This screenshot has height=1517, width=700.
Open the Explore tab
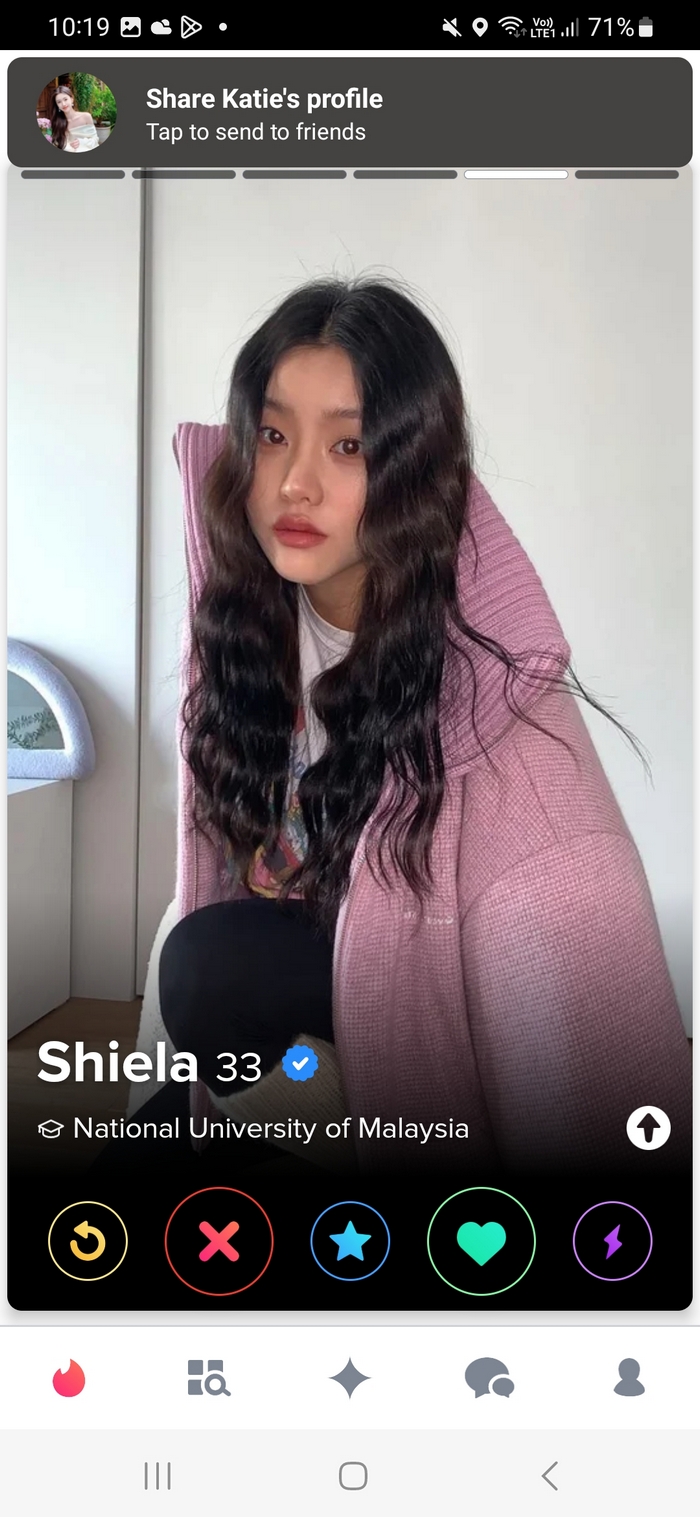(x=208, y=1378)
